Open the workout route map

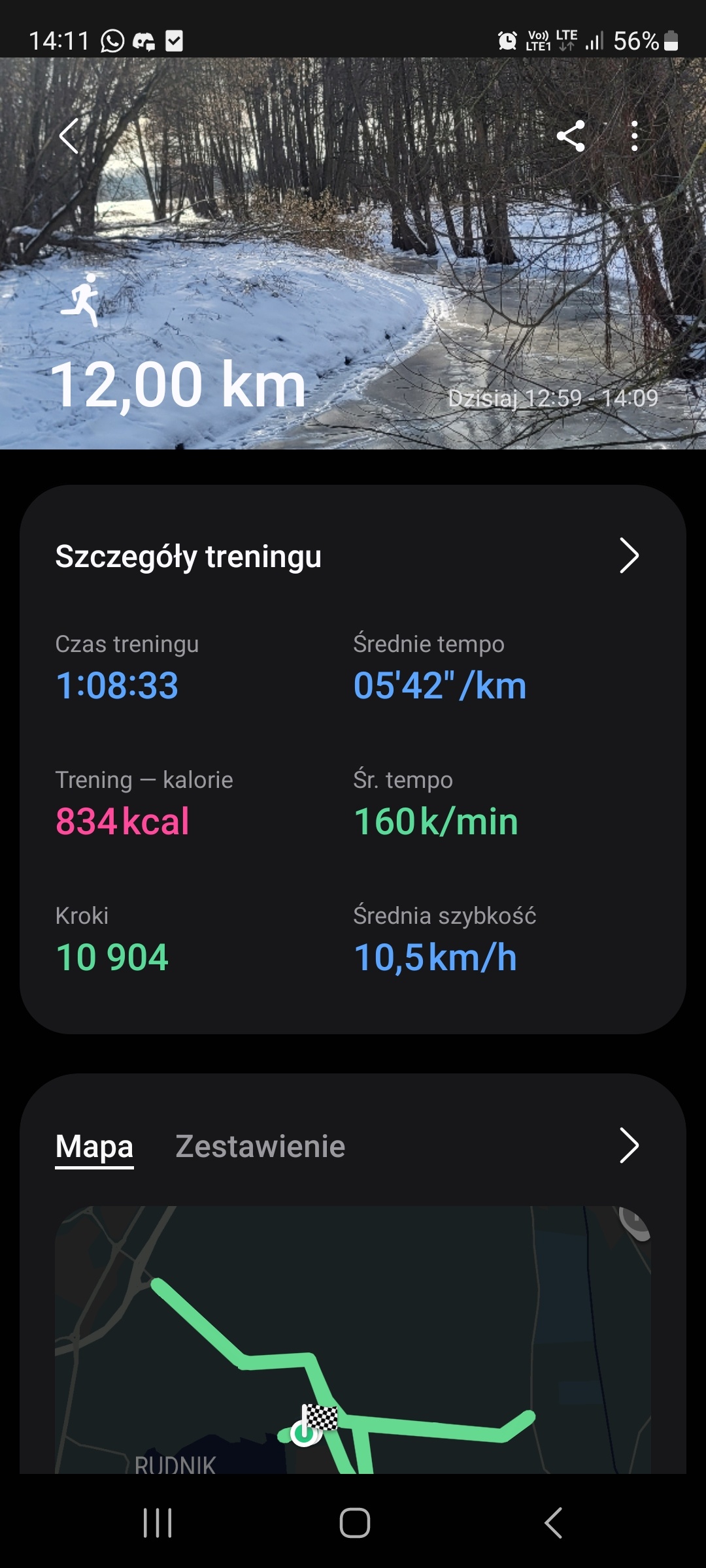[353, 1339]
